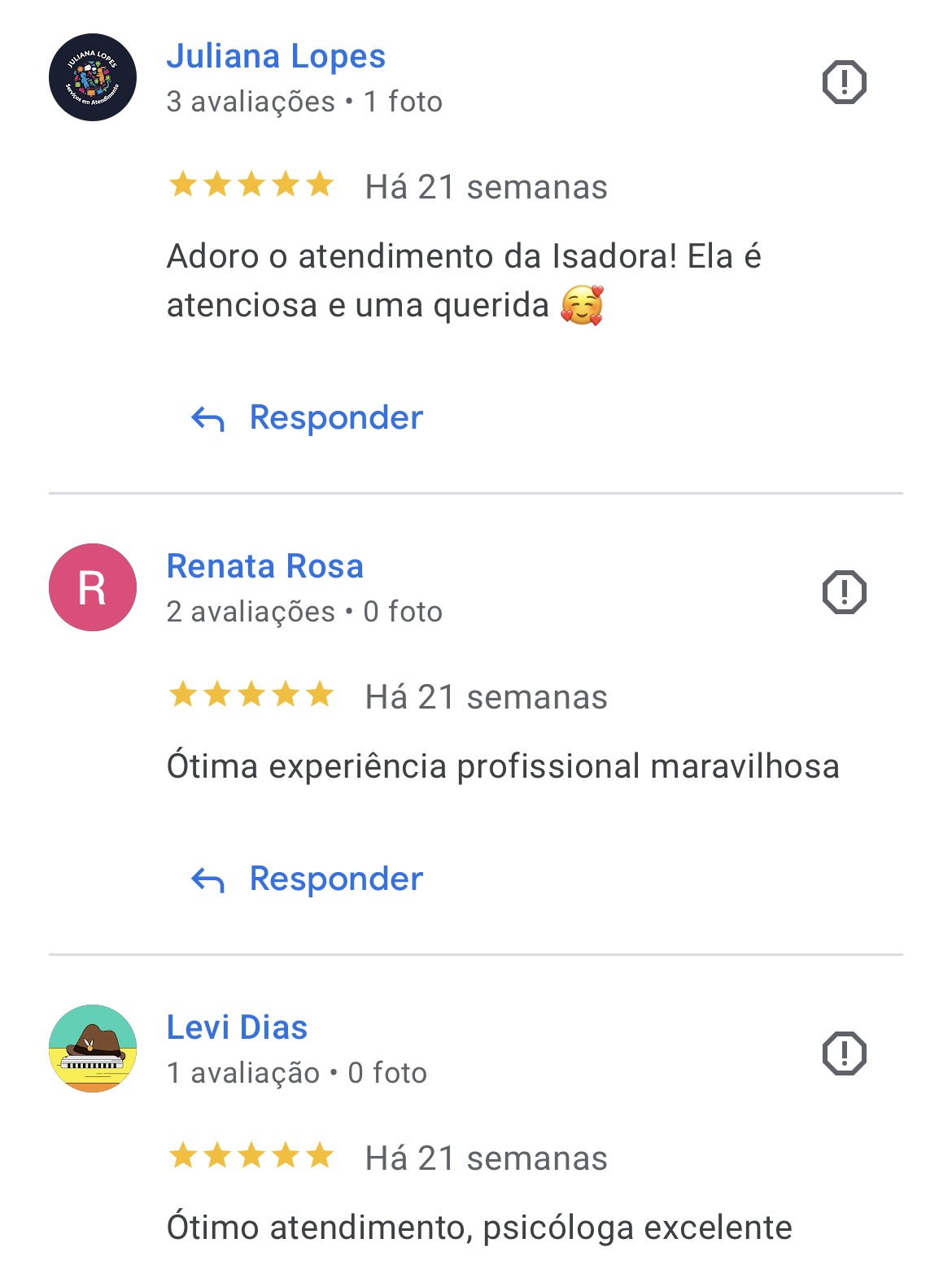Image resolution: width=952 pixels, height=1278 pixels.
Task: Reply to Juliana Lopes's review
Action: pyautogui.click(x=308, y=418)
